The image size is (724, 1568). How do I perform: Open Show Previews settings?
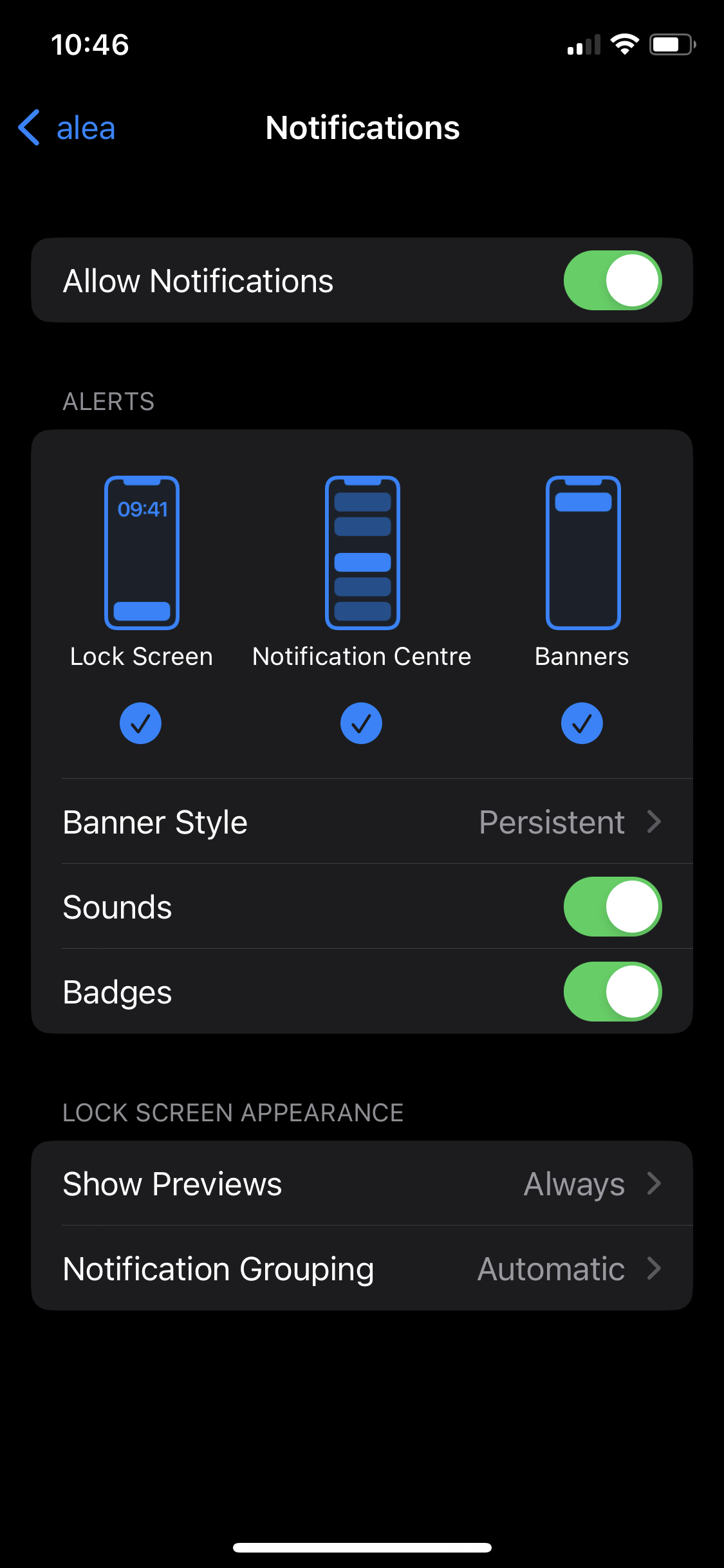[x=362, y=1183]
